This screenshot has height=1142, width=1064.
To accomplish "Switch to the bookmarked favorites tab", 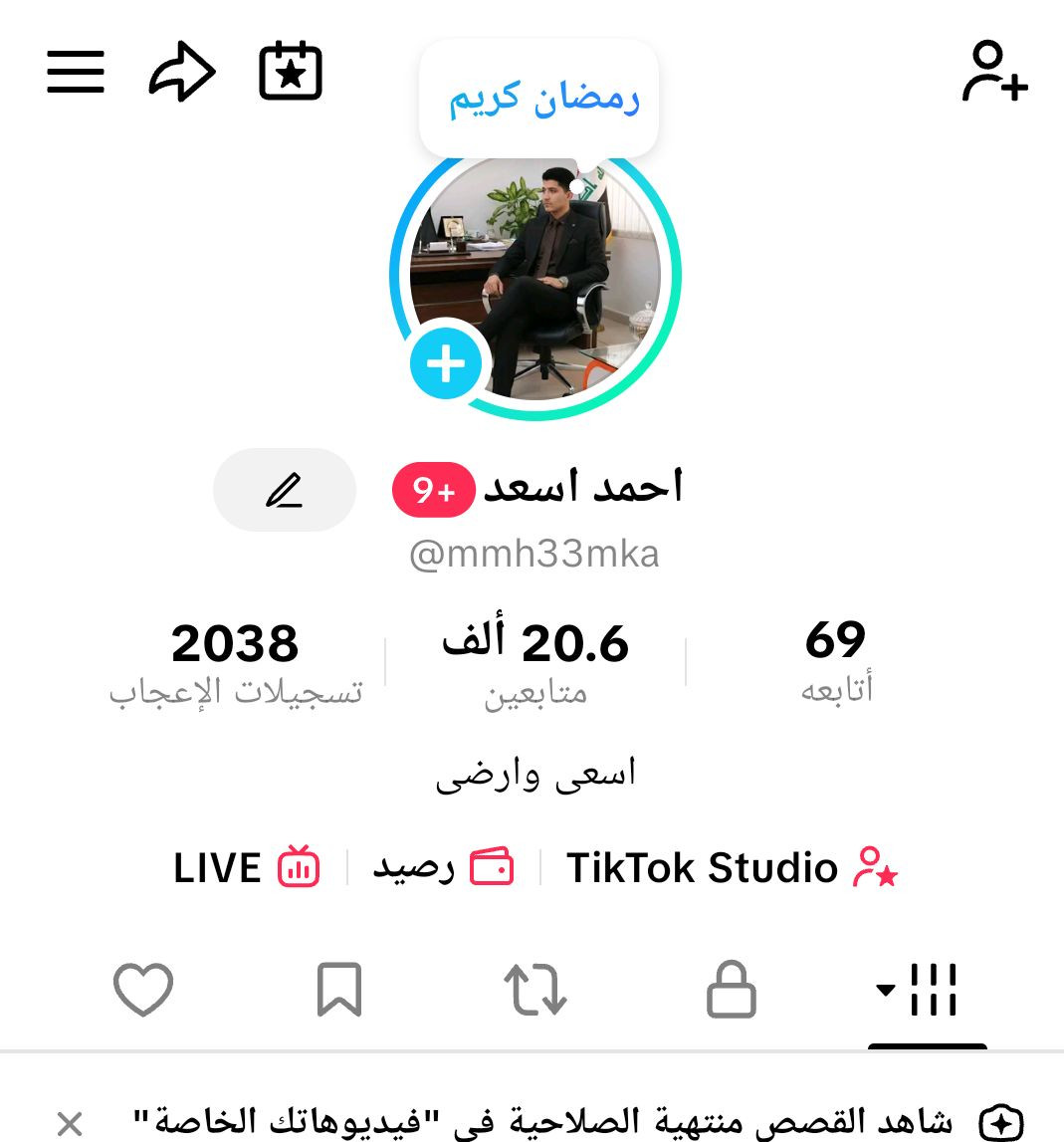I will 338,991.
